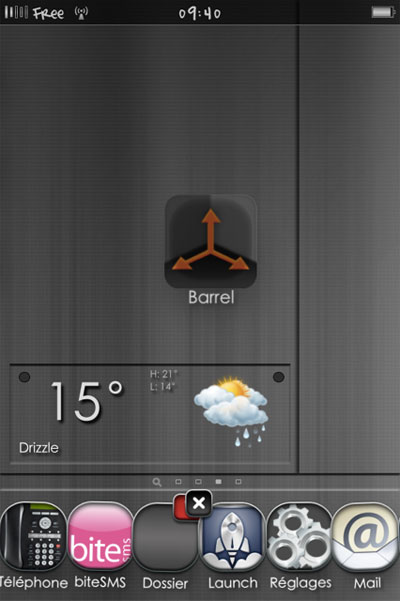Open the Mail app
The height and width of the screenshot is (601, 400).
(366, 536)
